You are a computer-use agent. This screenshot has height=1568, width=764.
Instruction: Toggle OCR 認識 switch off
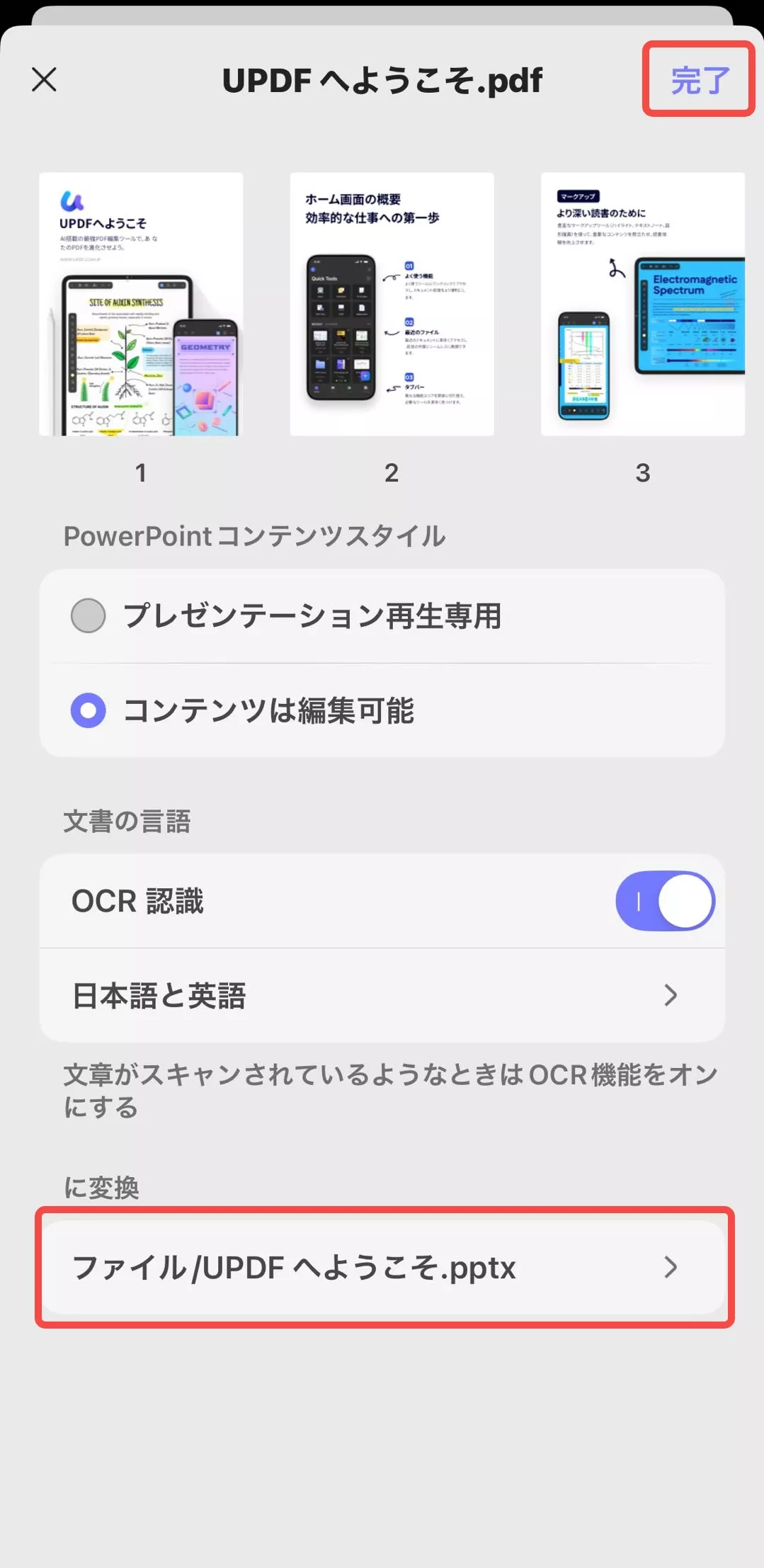(x=665, y=901)
